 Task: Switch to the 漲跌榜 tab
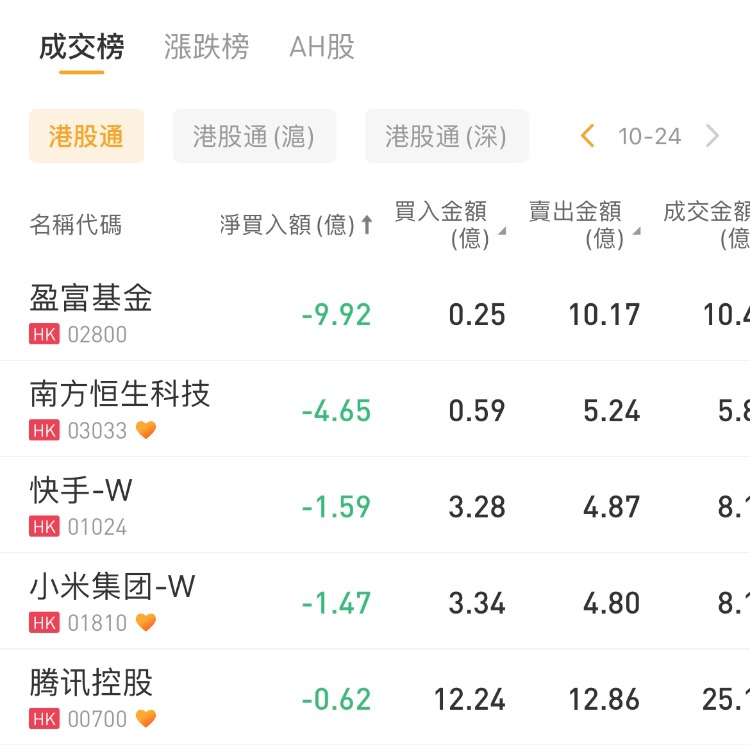pyautogui.click(x=206, y=47)
